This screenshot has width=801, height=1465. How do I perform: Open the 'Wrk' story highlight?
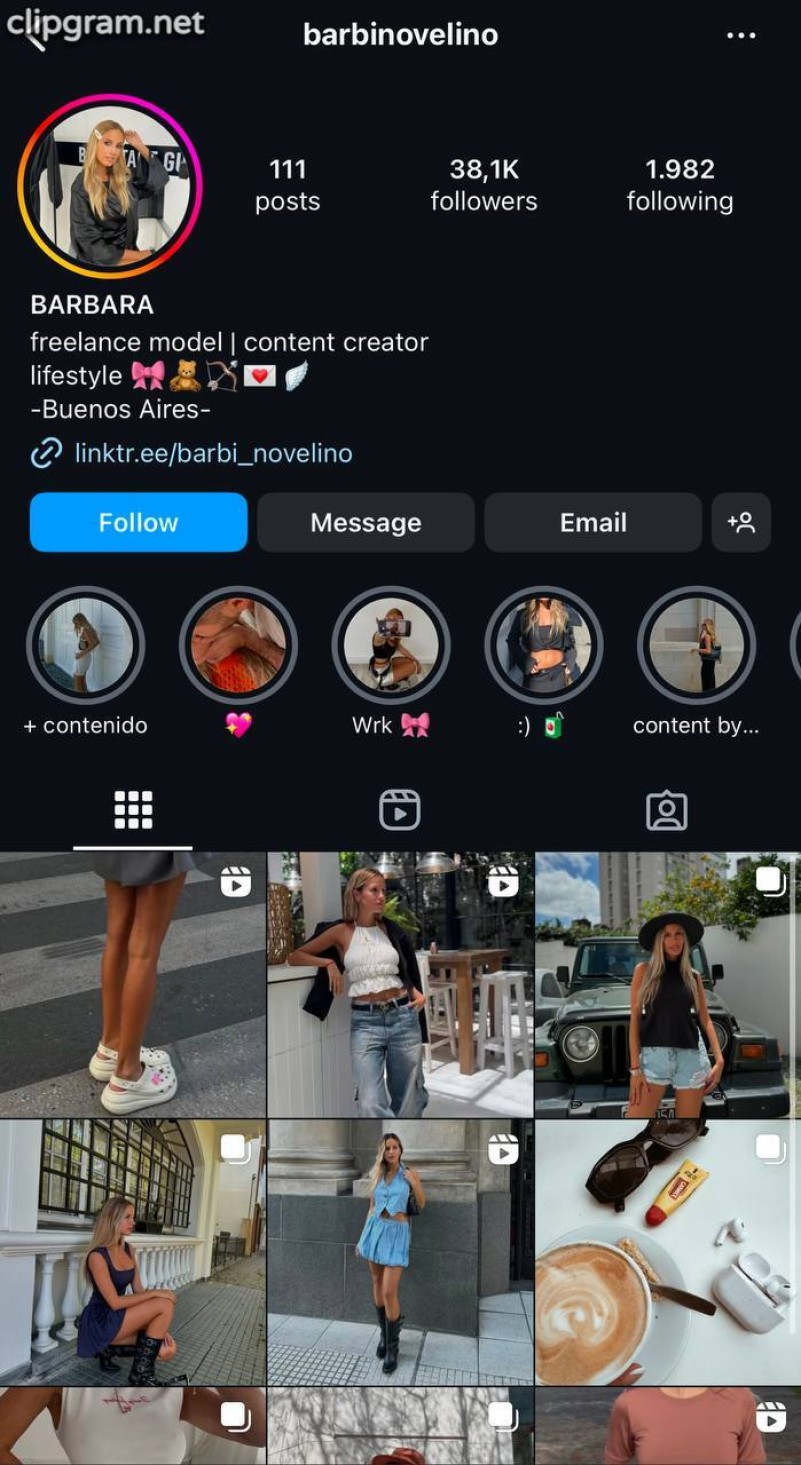click(391, 645)
